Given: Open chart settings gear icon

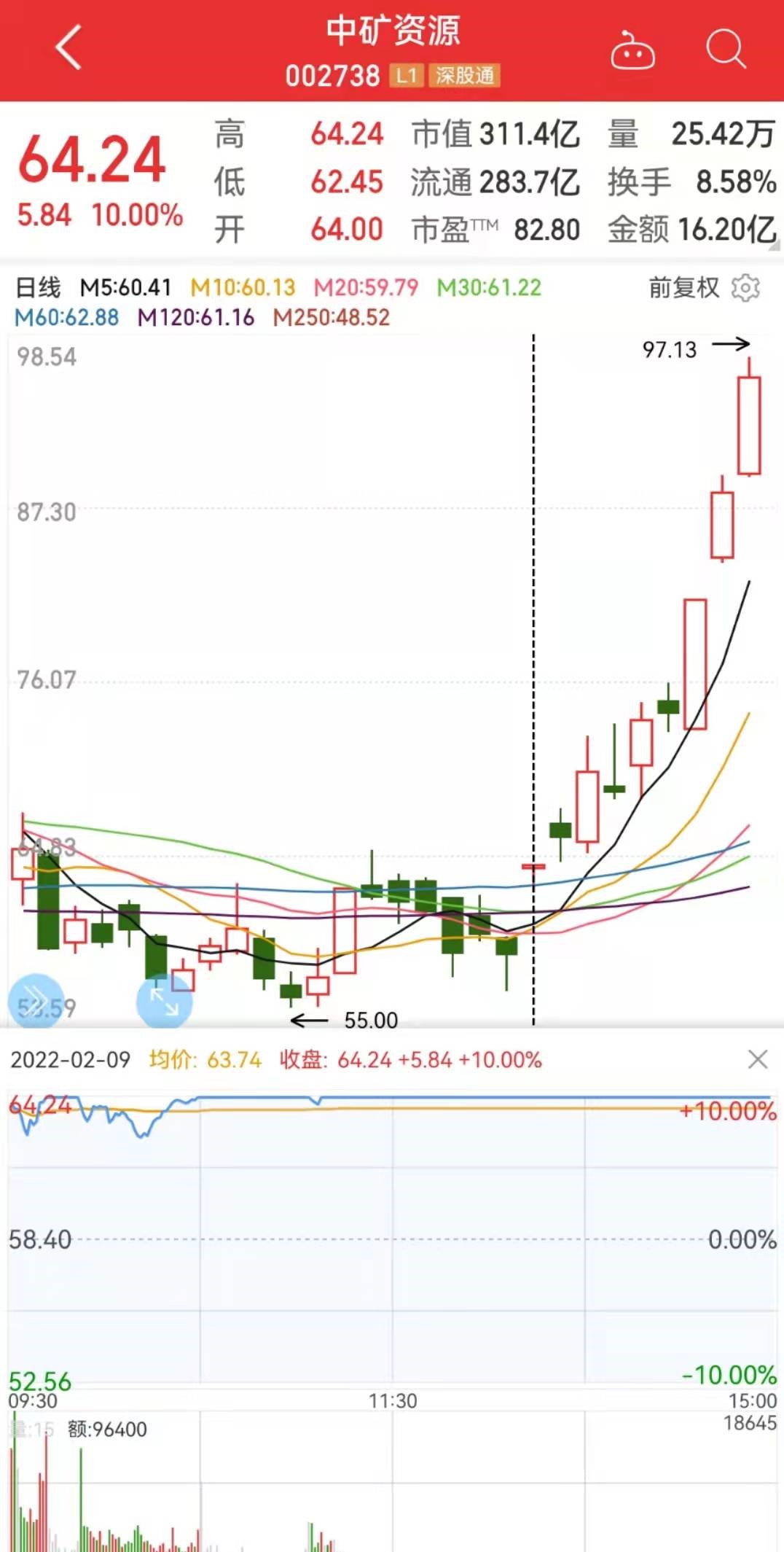Looking at the screenshot, I should [x=745, y=288].
